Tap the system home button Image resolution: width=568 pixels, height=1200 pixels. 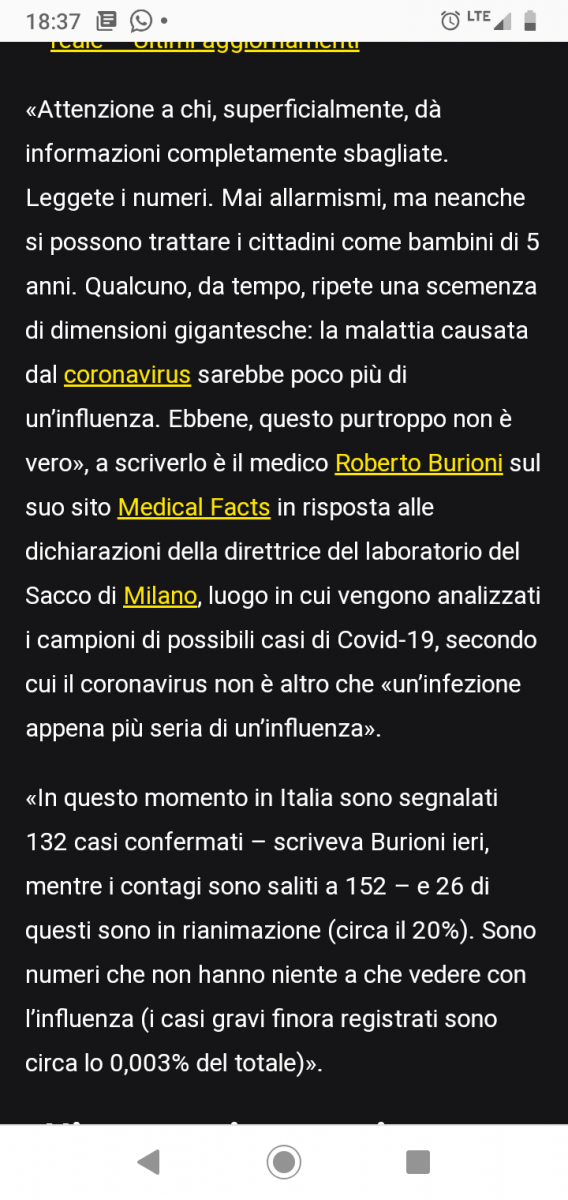284,1161
